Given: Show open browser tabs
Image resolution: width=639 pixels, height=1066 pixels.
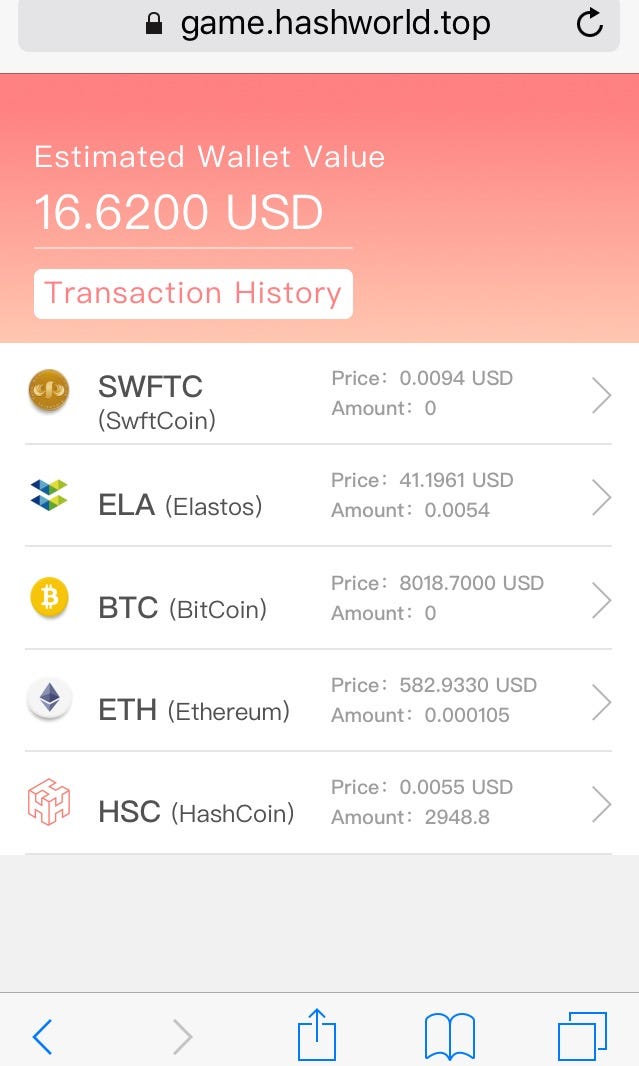Looking at the screenshot, I should [581, 1035].
